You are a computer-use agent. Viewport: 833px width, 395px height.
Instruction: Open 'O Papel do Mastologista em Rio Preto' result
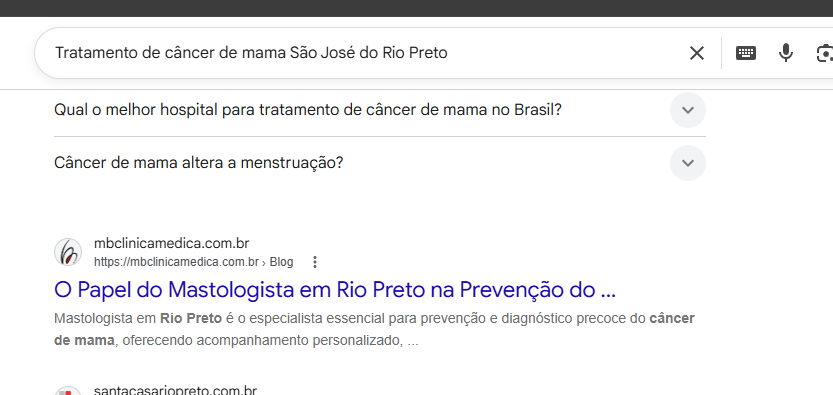[335, 290]
